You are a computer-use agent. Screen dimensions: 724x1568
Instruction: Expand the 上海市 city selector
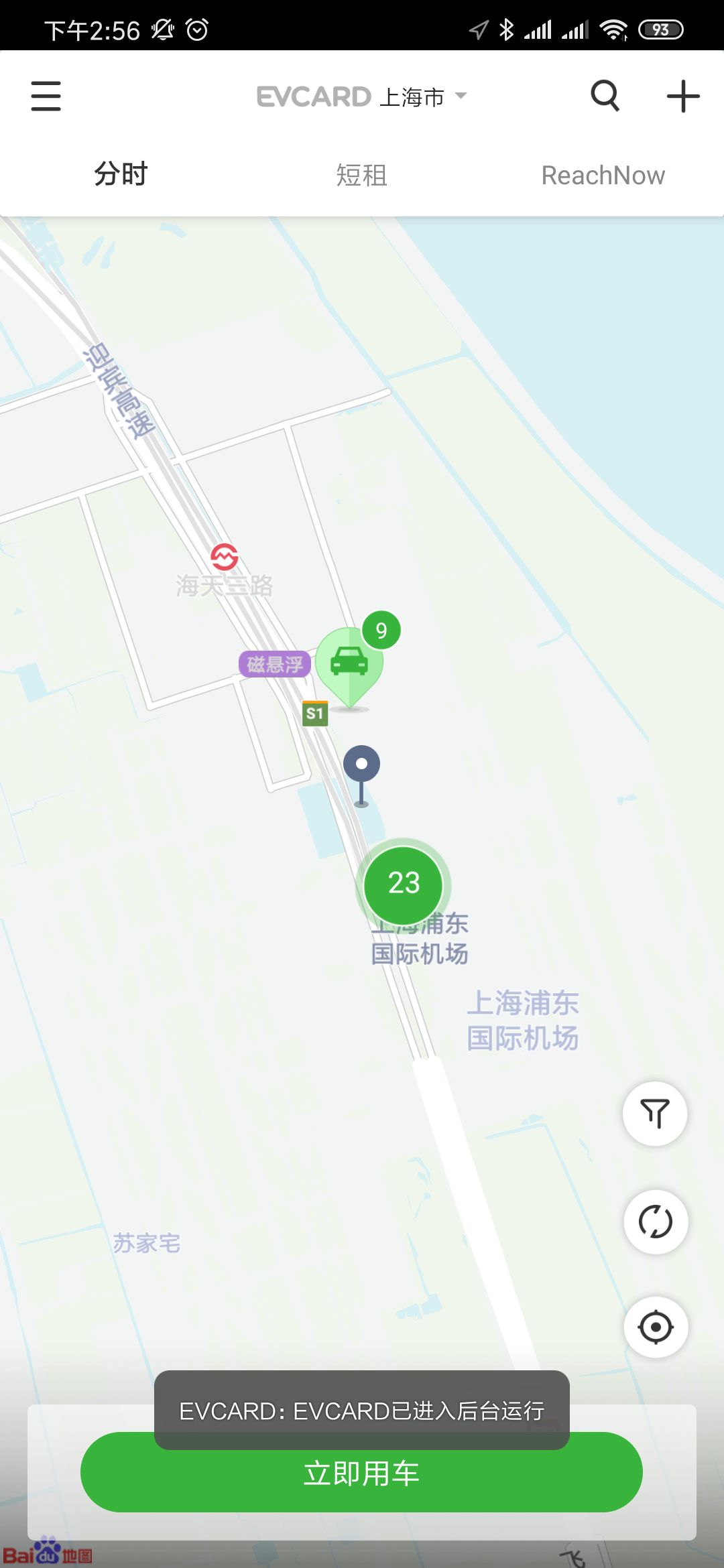point(422,97)
